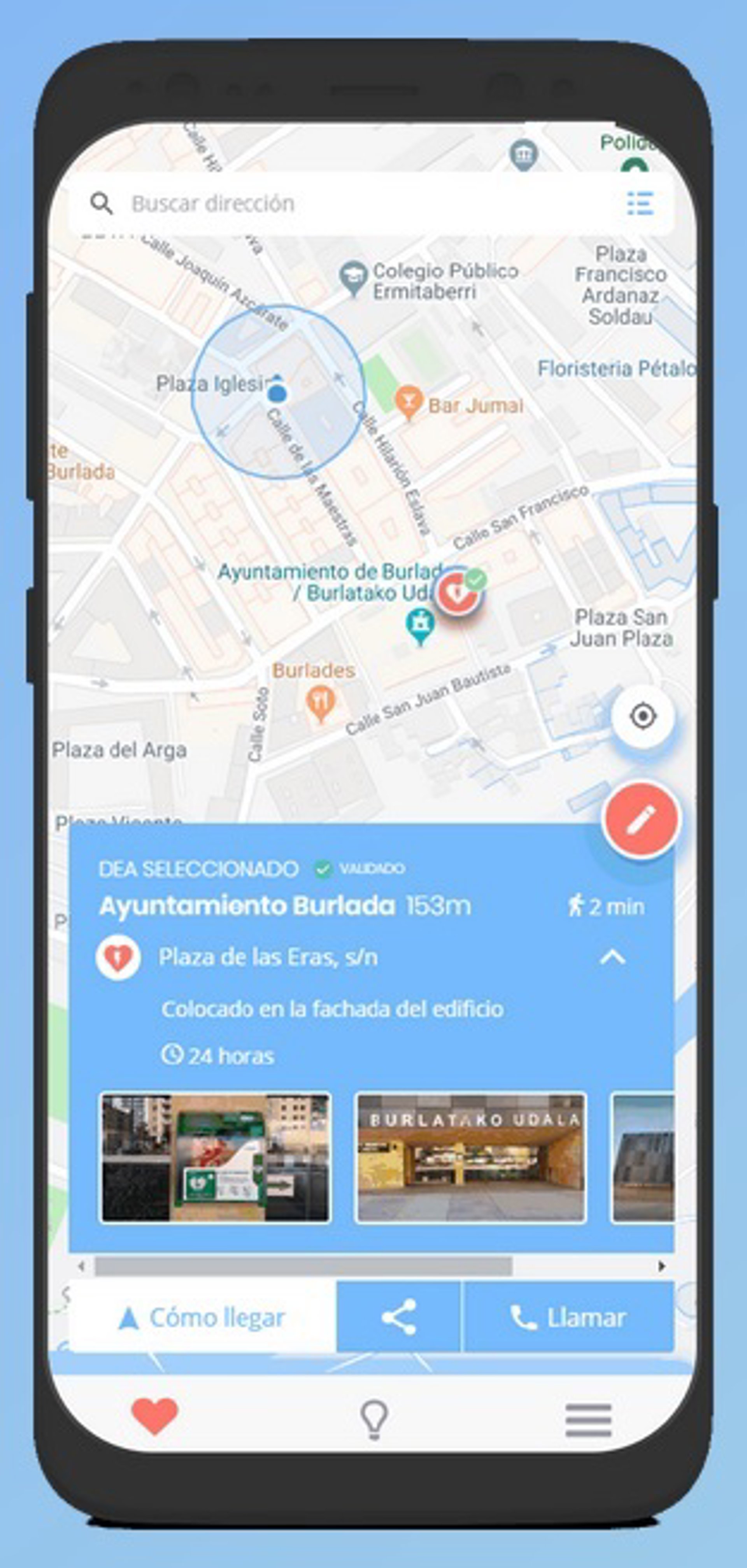Share the selected DEA

point(399,1318)
